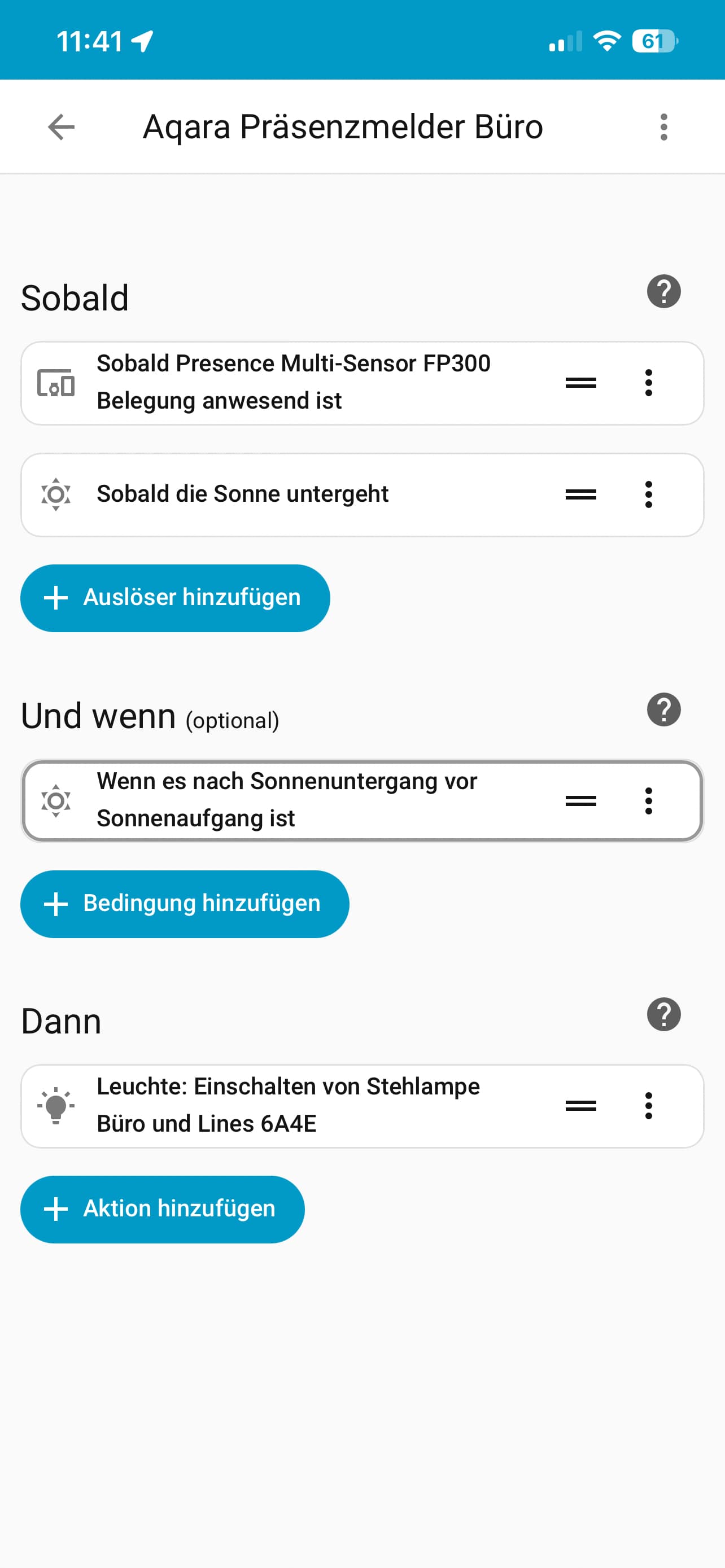Go back using the arrow icon
This screenshot has width=725, height=1568.
[x=61, y=127]
